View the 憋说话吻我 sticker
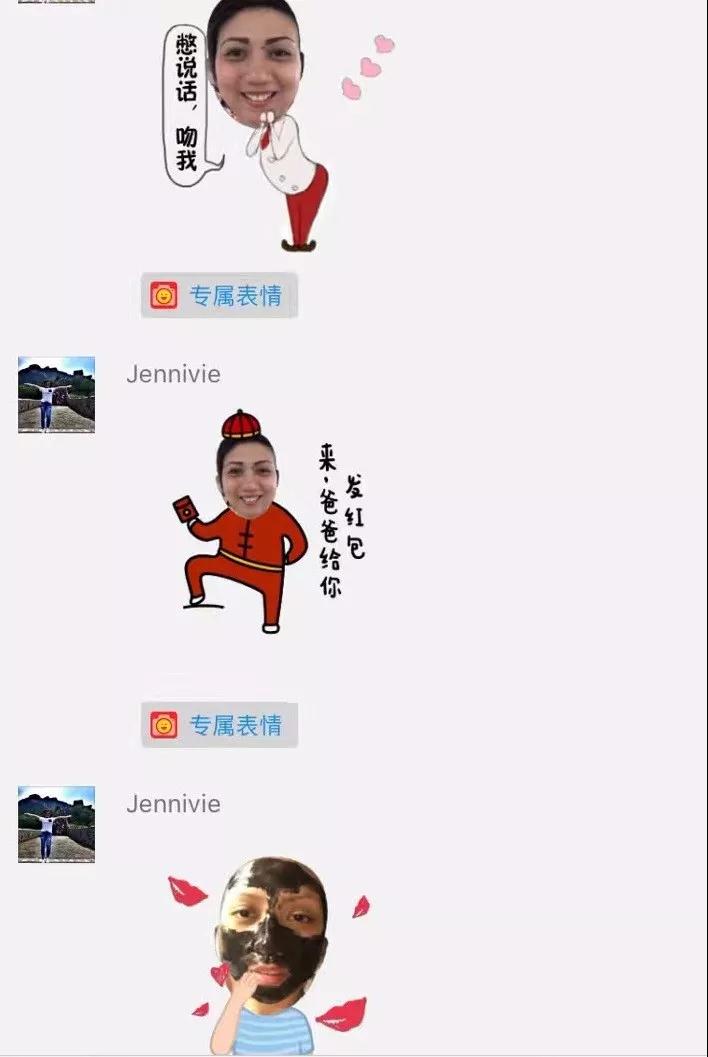 pyautogui.click(x=270, y=125)
